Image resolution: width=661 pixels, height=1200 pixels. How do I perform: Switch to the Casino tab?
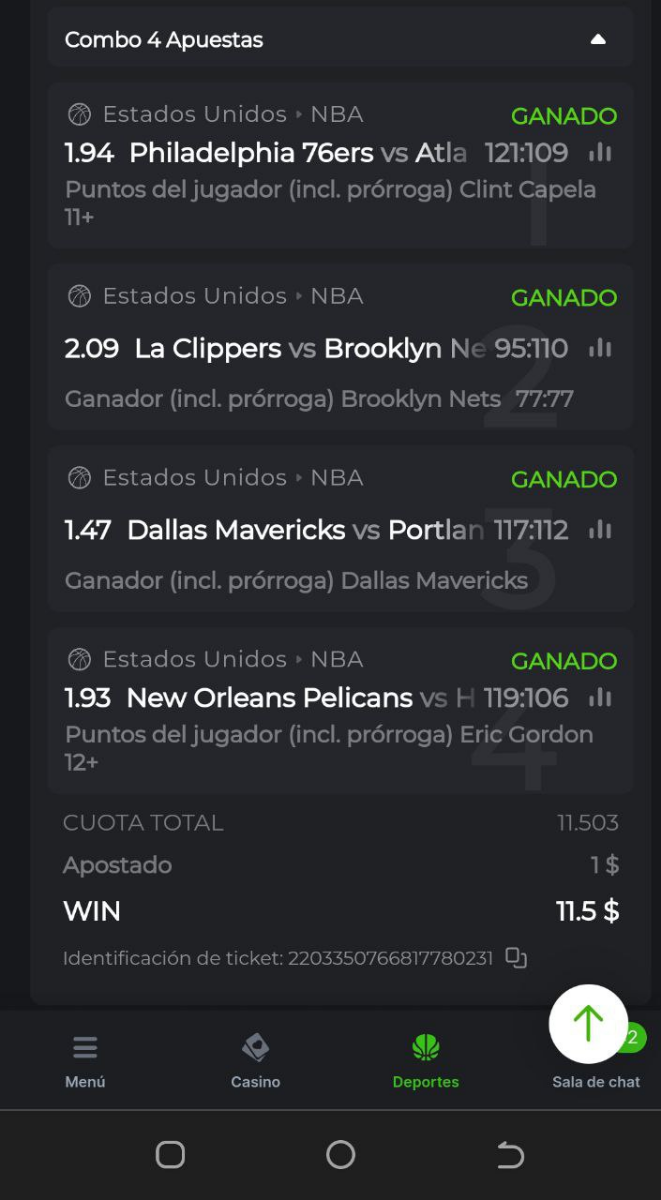coord(255,1061)
